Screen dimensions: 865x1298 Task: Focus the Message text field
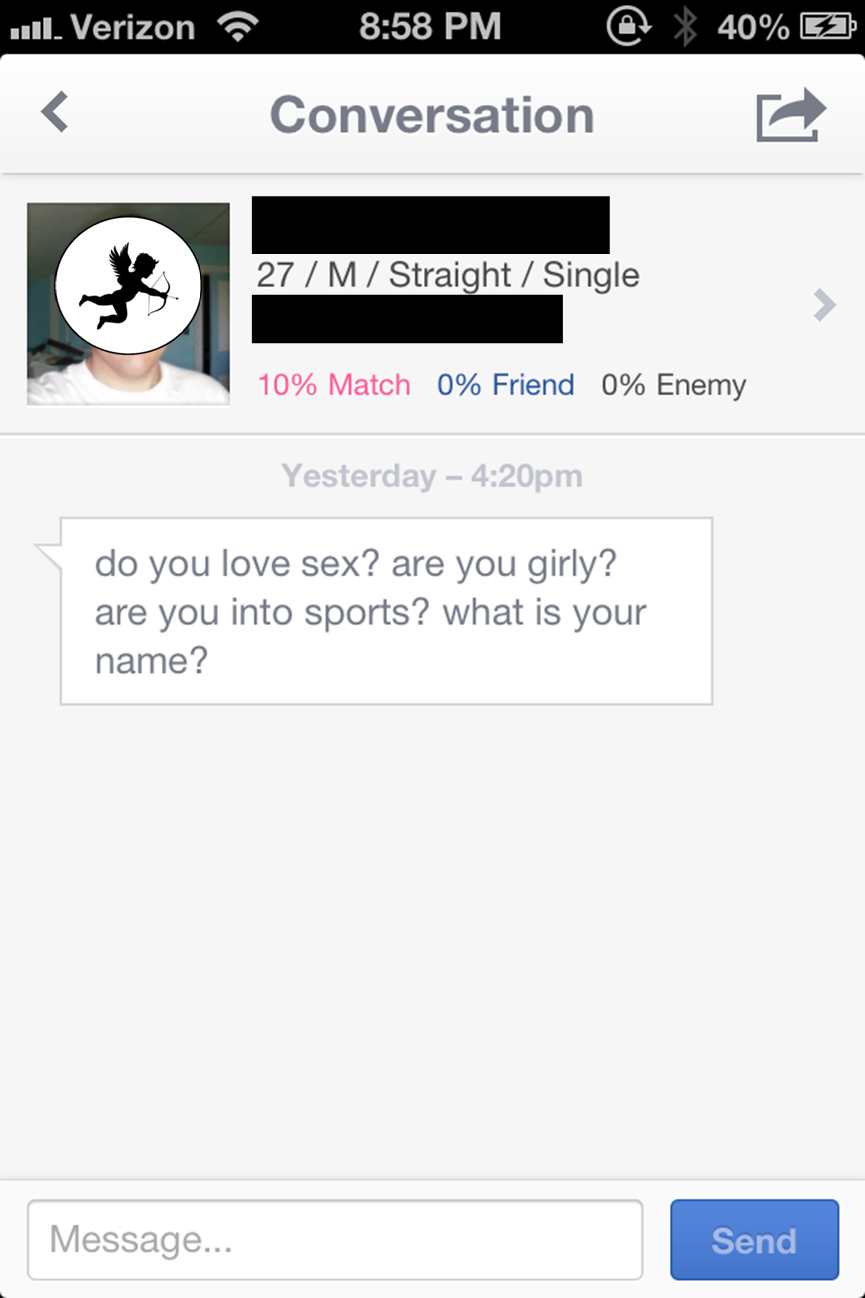pyautogui.click(x=335, y=1240)
